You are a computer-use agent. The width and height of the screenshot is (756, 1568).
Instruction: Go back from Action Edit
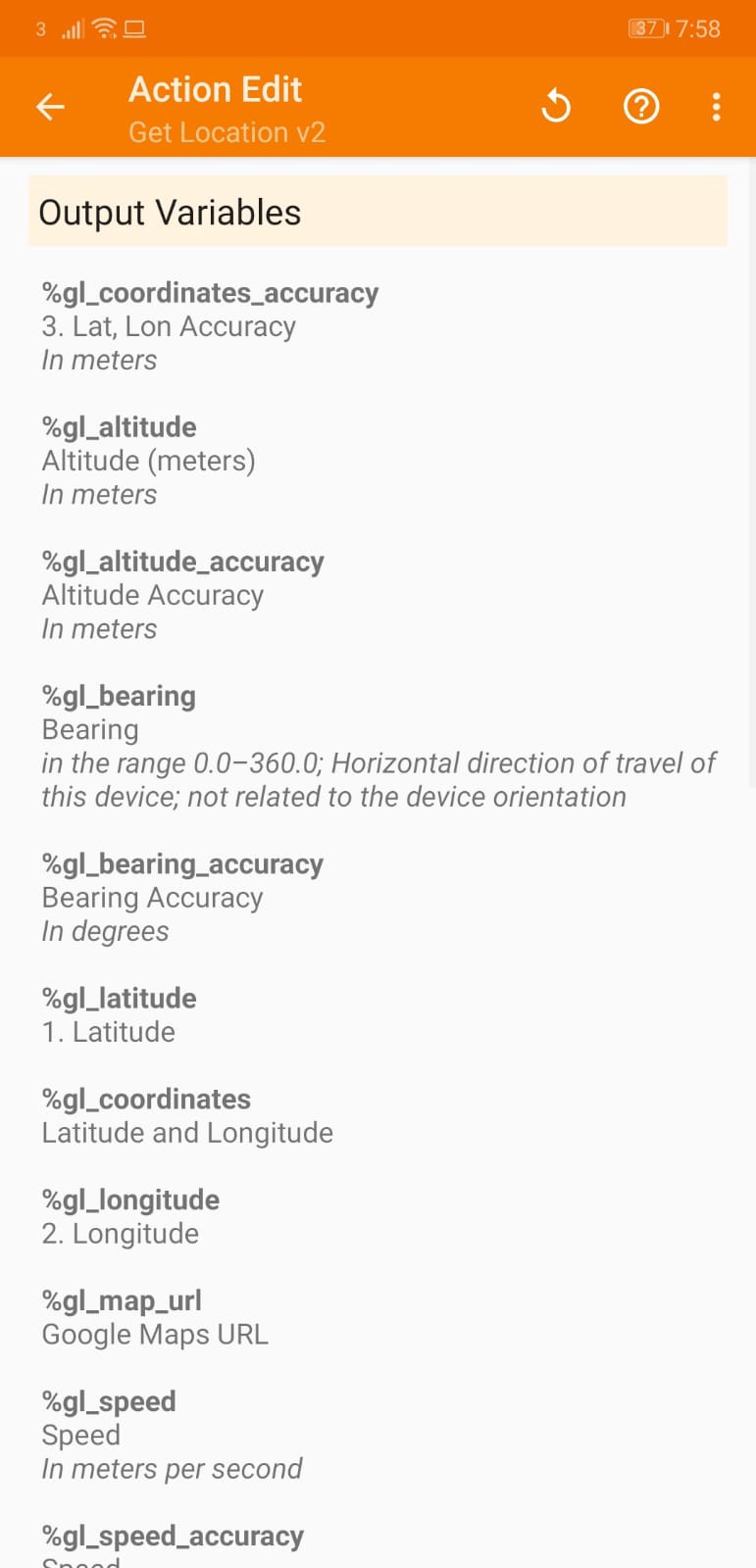tap(50, 107)
